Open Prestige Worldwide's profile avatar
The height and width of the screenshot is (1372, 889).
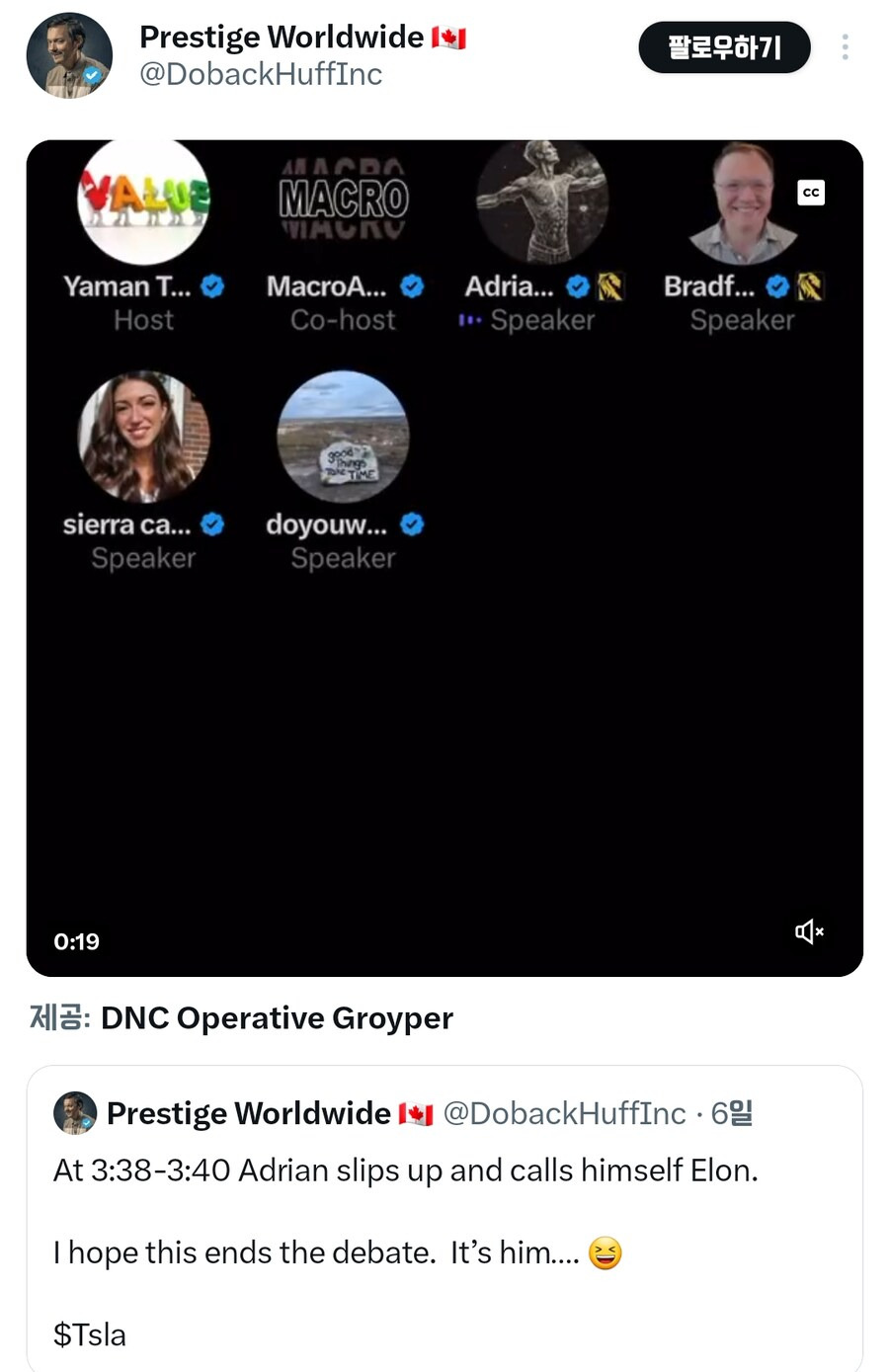69,55
